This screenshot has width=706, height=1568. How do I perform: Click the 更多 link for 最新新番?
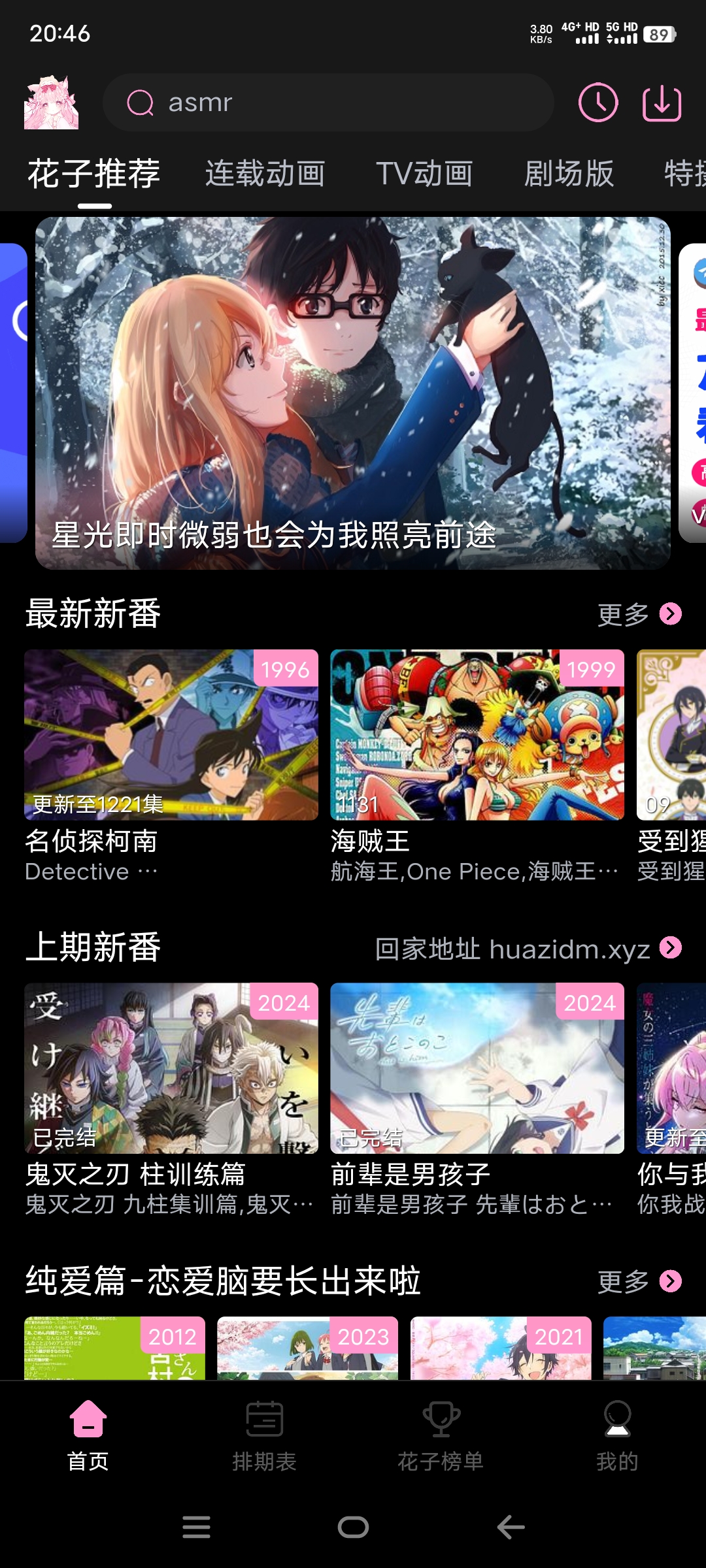click(622, 615)
